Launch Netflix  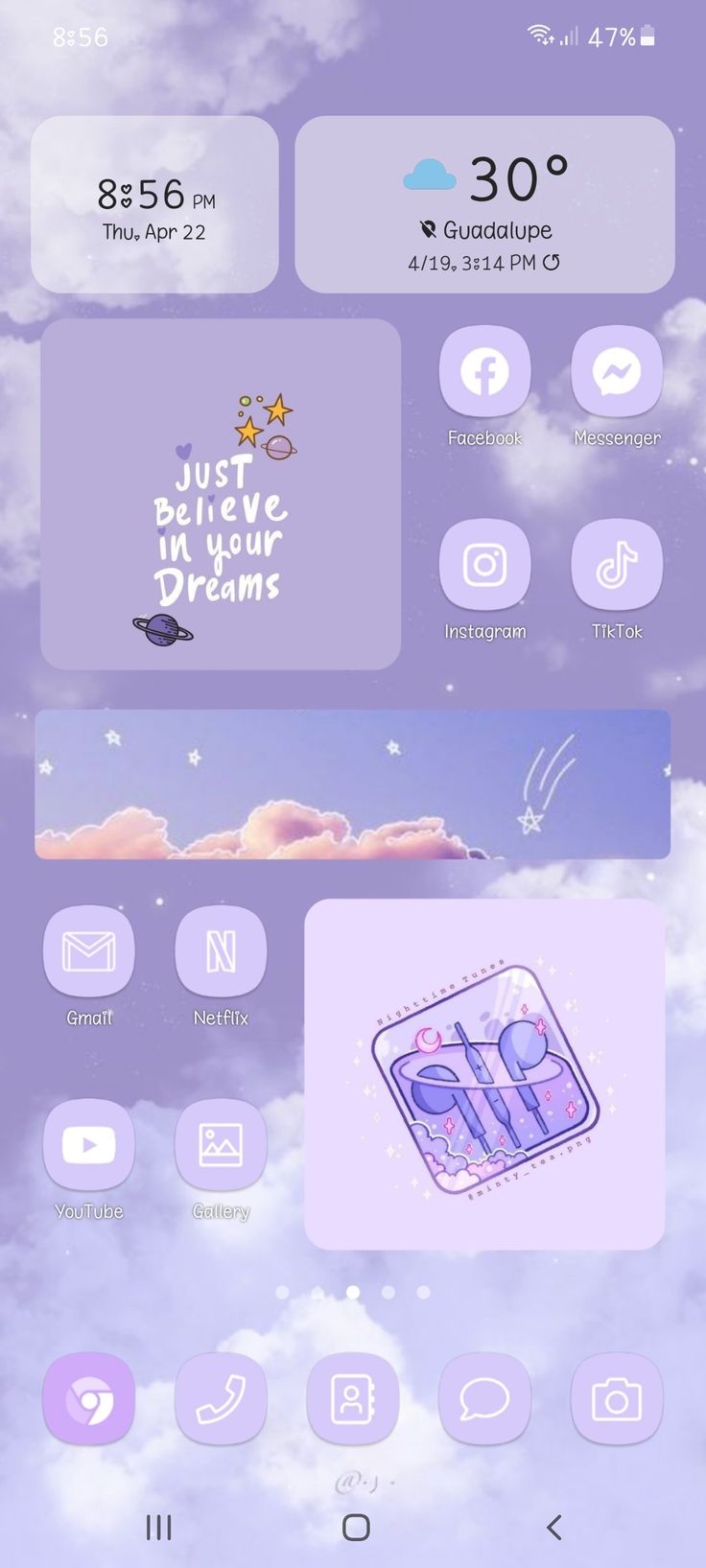221,951
